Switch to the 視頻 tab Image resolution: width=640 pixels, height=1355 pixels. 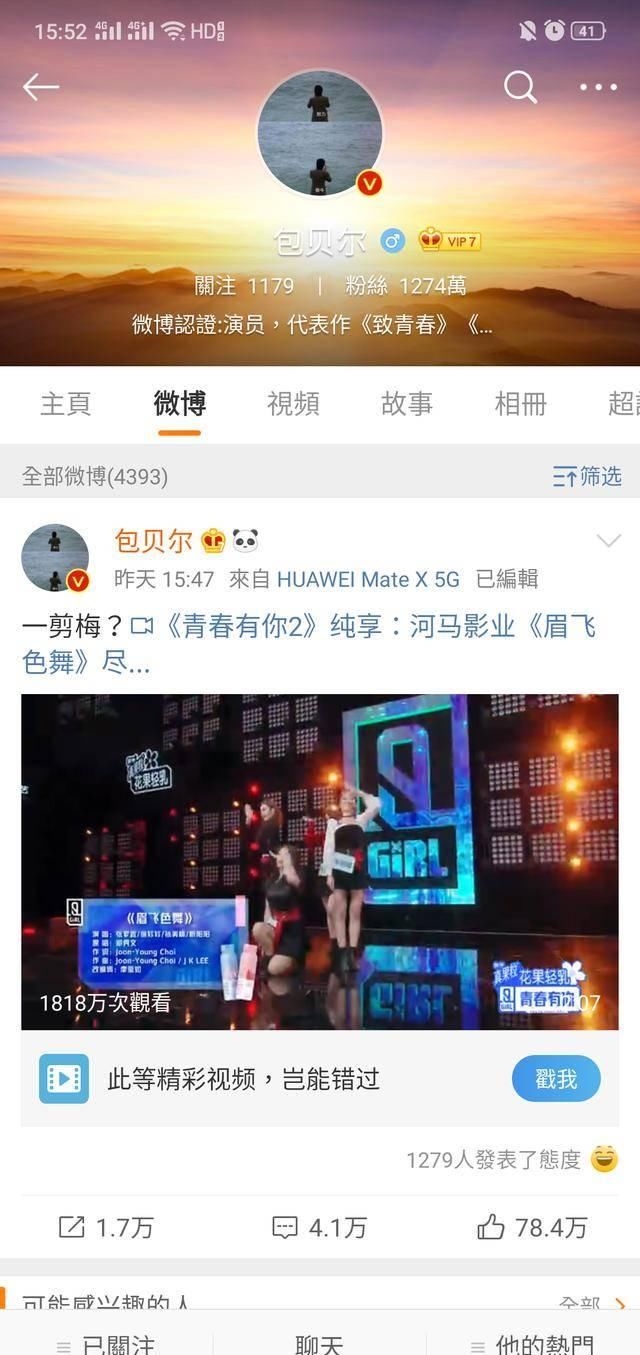293,403
